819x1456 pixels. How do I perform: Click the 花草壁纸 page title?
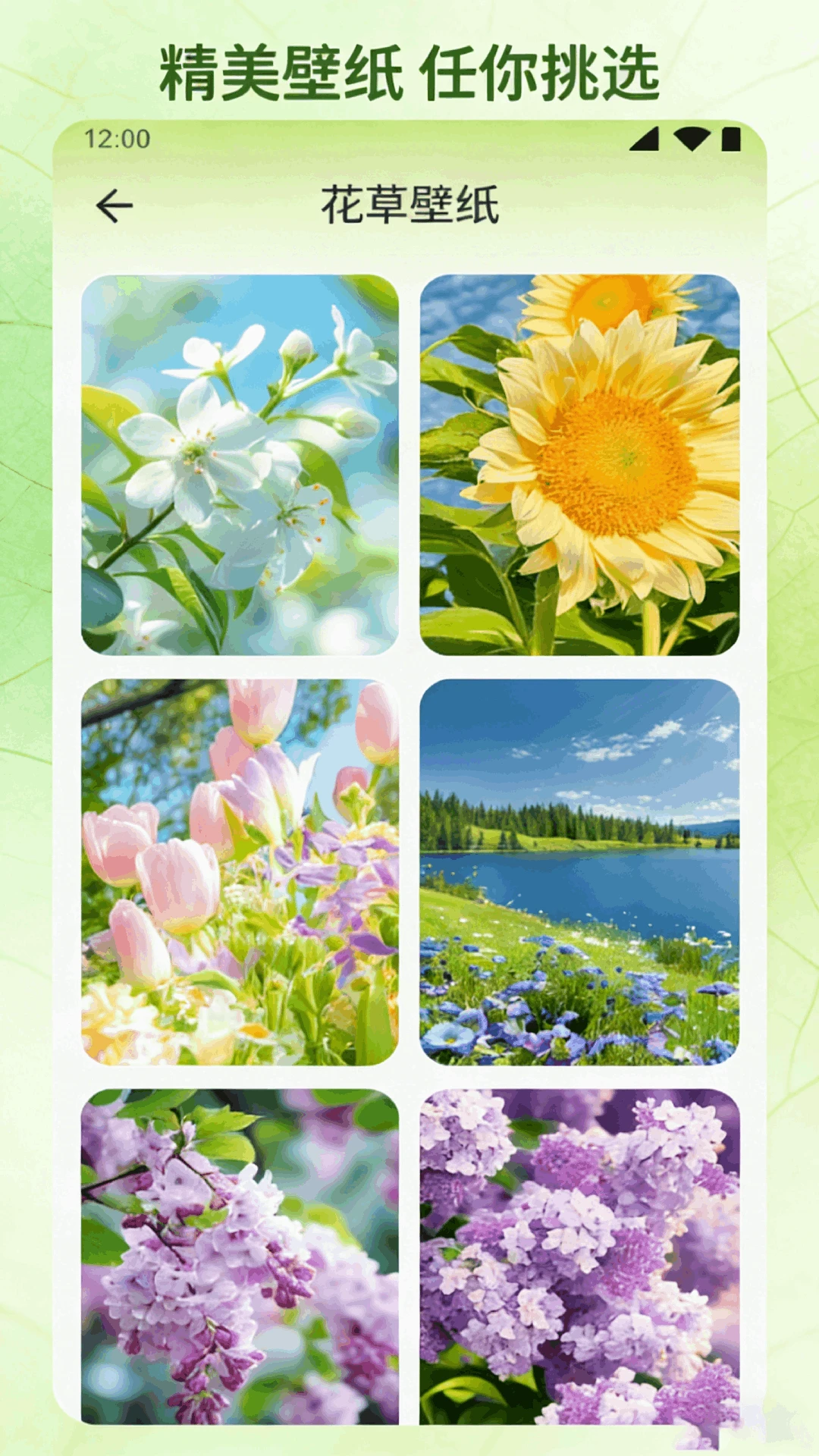coord(409,205)
